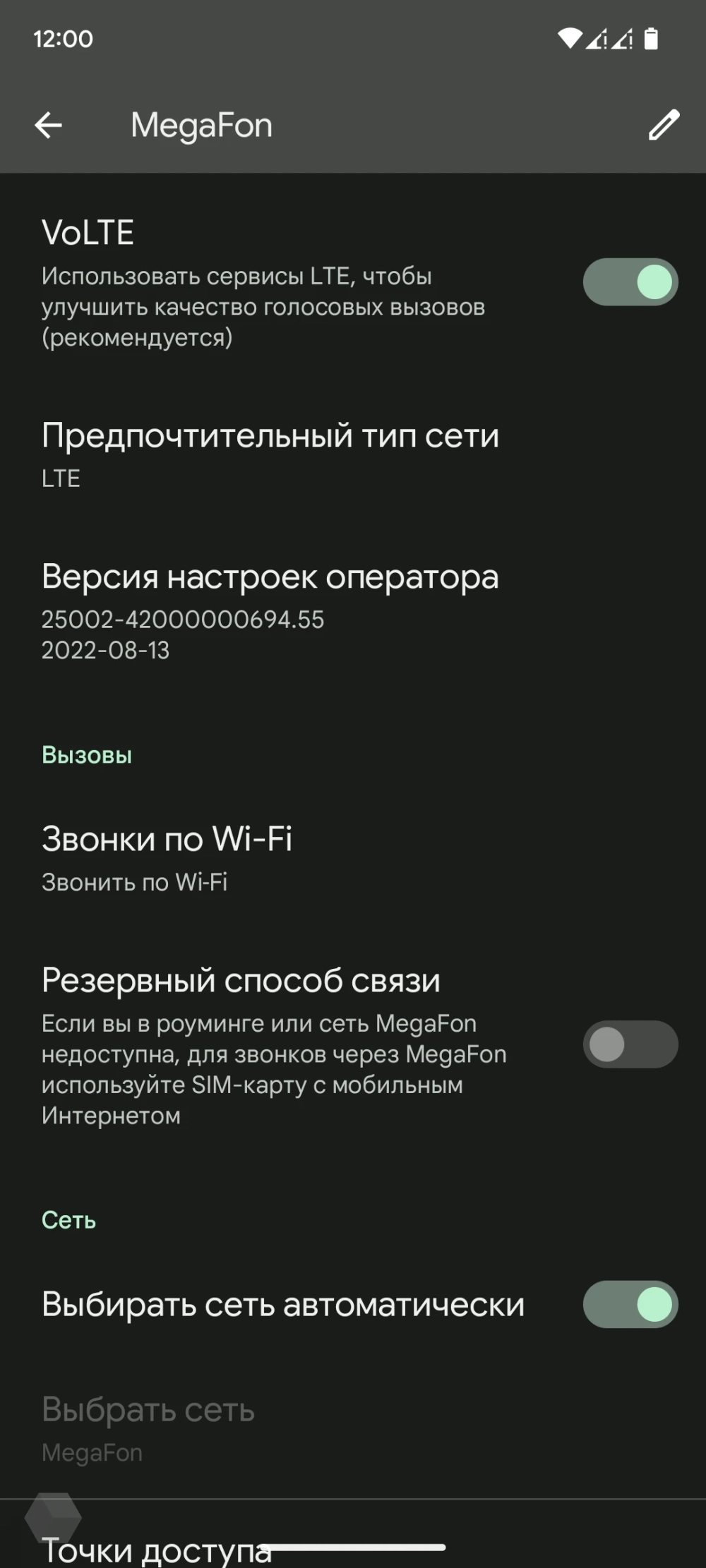Open the edit pencil to rename MegaFon

point(664,126)
